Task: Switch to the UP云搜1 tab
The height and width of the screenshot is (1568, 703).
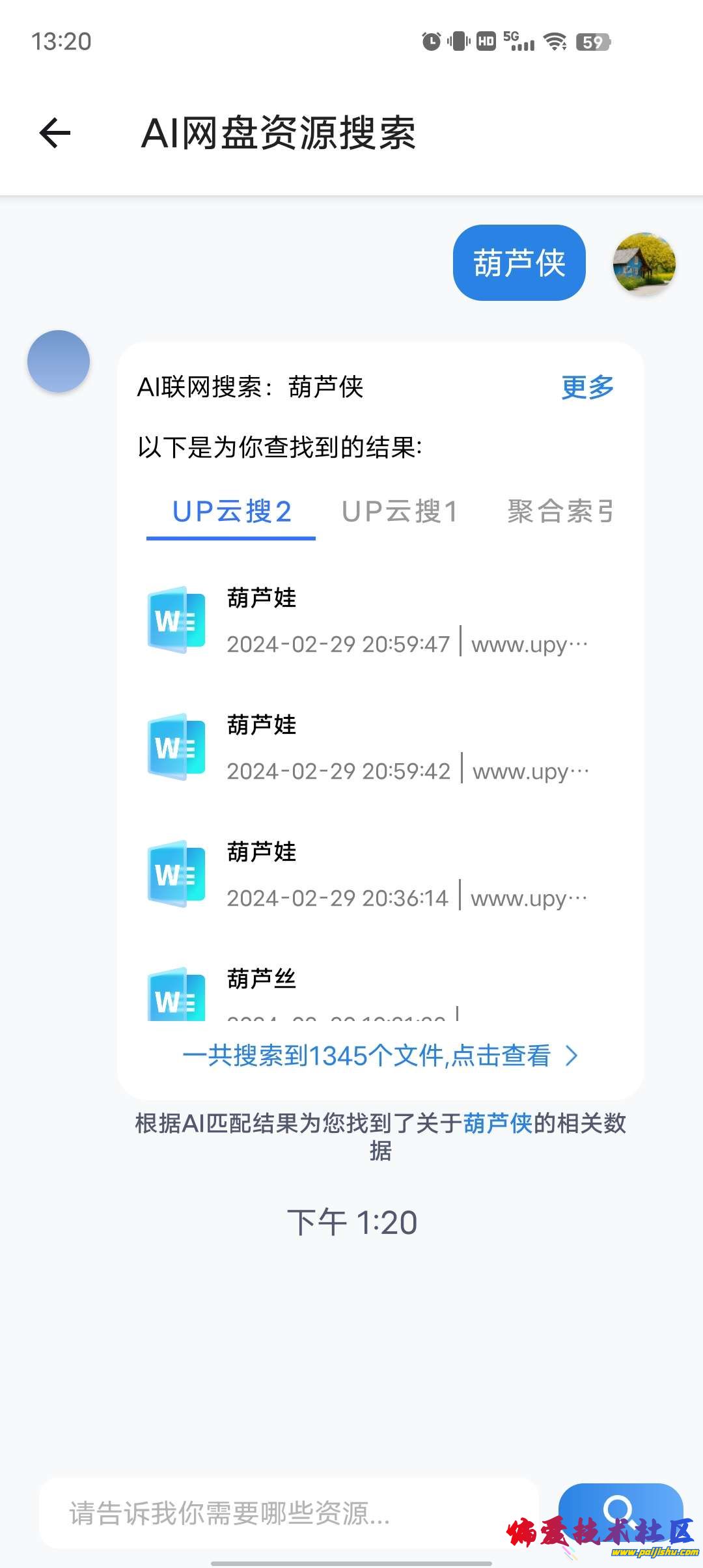Action: pyautogui.click(x=400, y=512)
